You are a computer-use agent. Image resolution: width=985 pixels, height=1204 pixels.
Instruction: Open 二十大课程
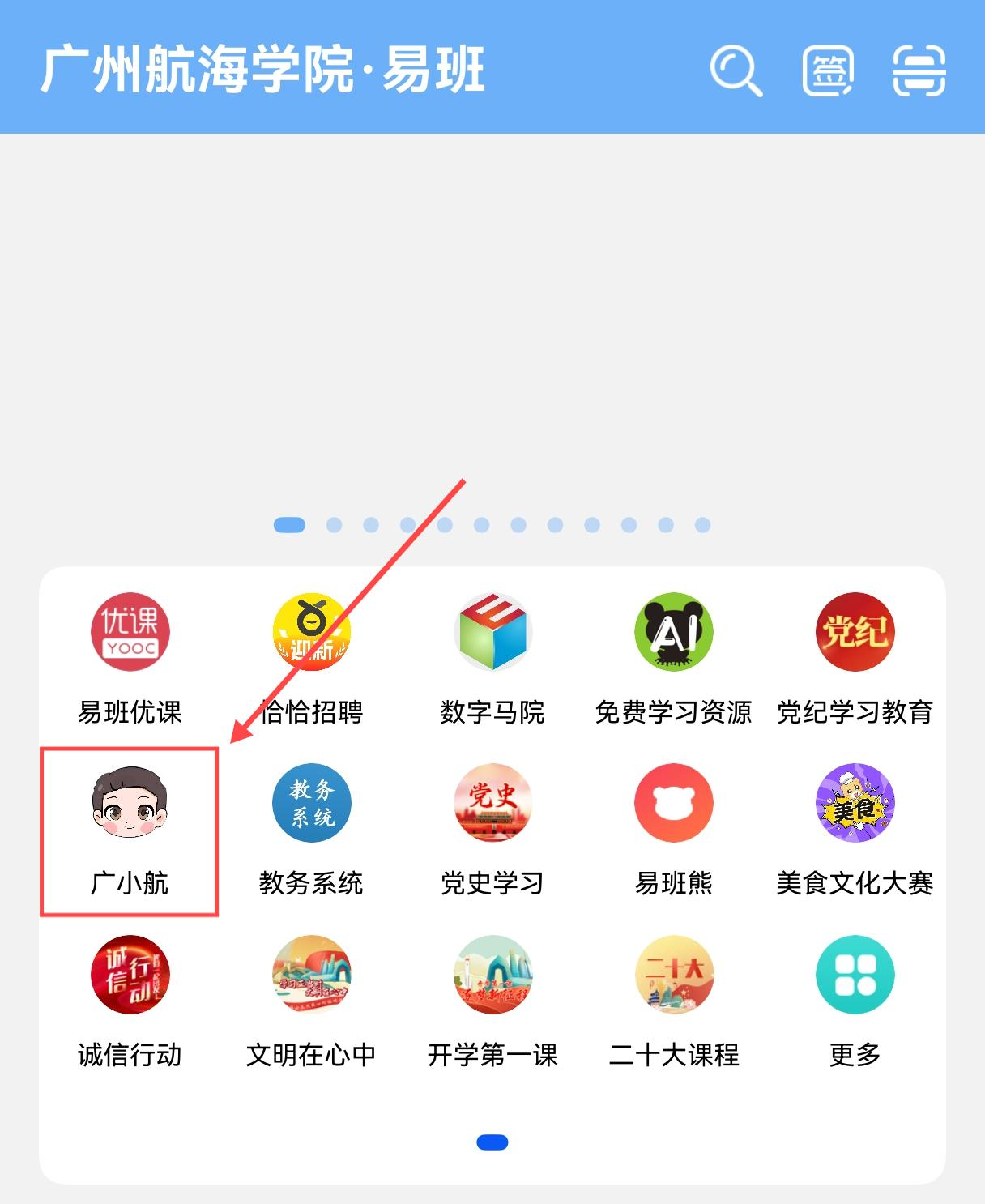click(673, 976)
